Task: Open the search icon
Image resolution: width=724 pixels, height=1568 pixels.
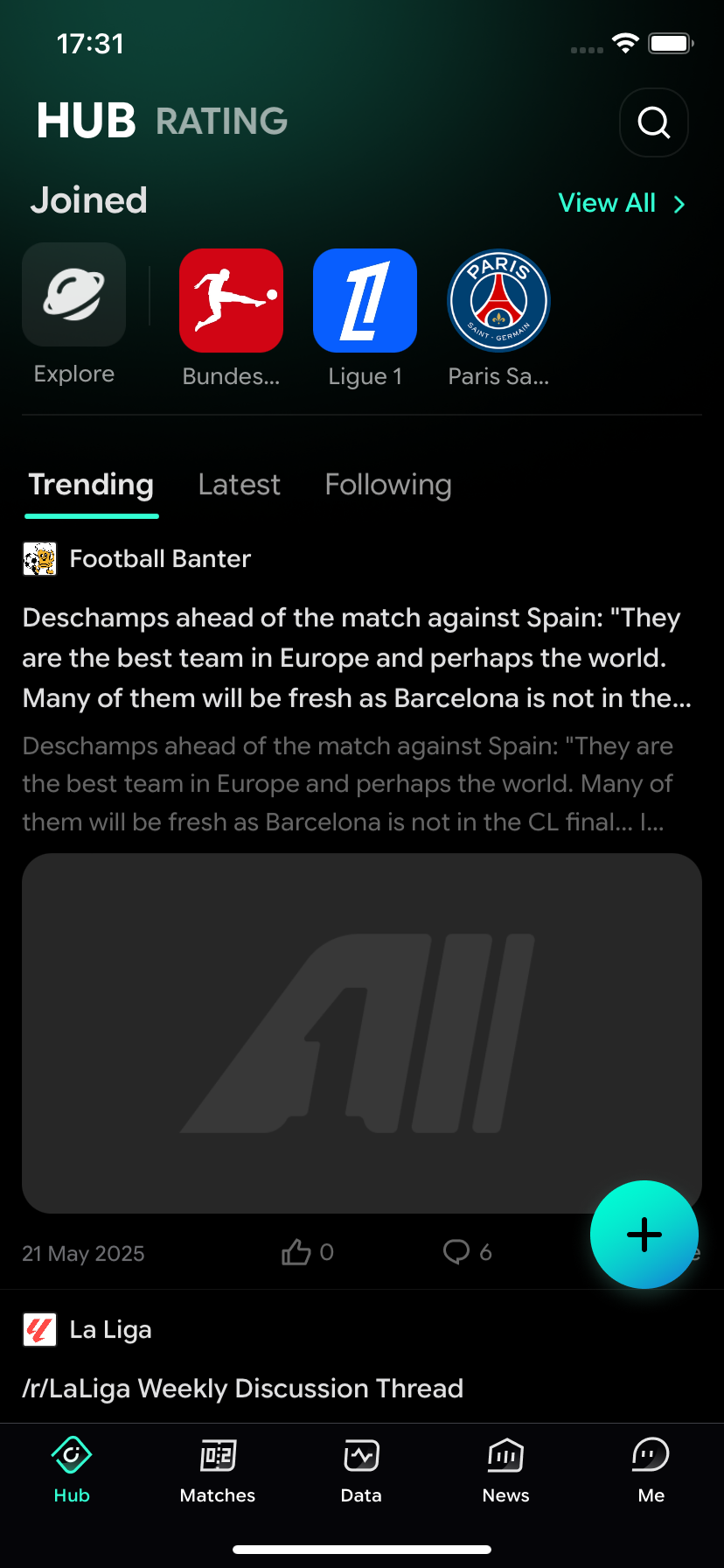Action: (653, 122)
